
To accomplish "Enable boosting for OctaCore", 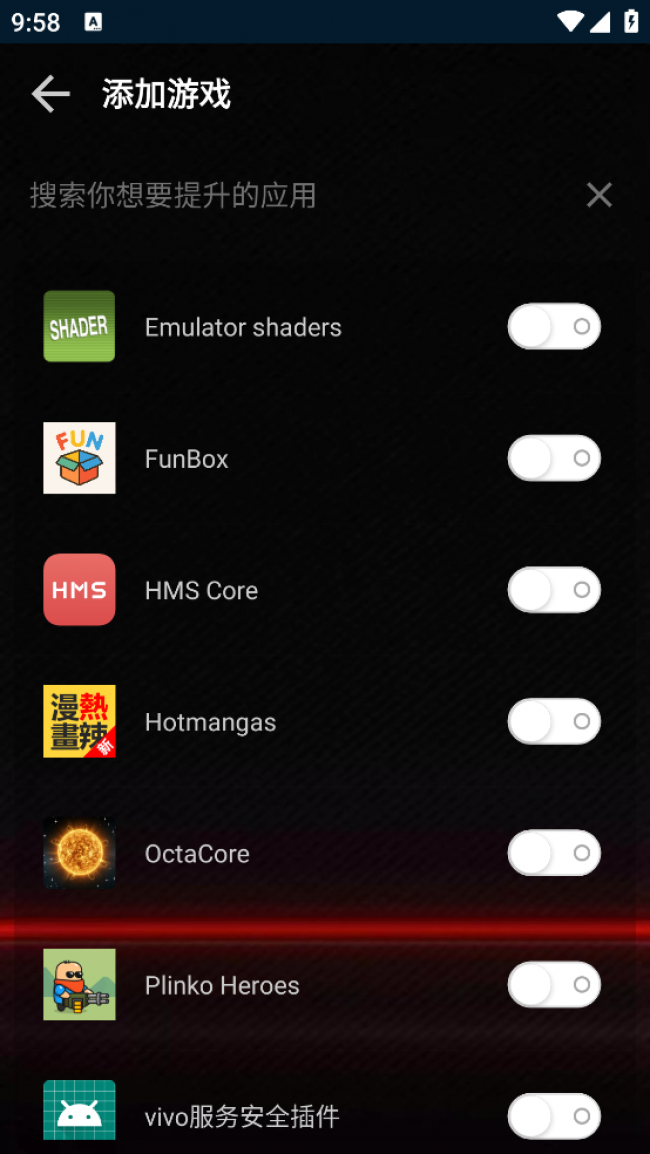I will (554, 854).
